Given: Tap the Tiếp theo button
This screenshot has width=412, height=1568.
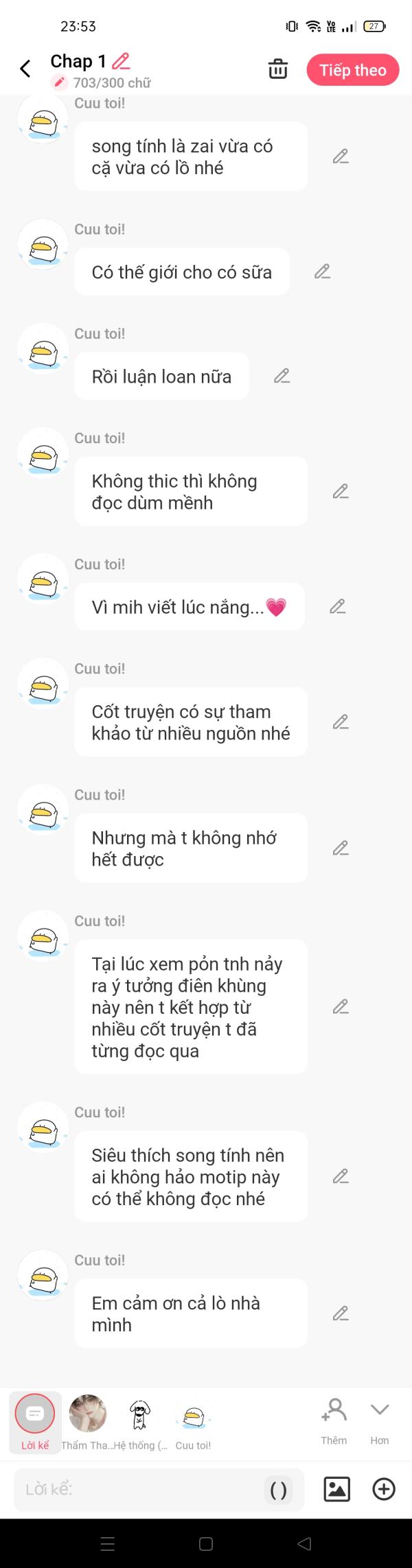Looking at the screenshot, I should [352, 70].
